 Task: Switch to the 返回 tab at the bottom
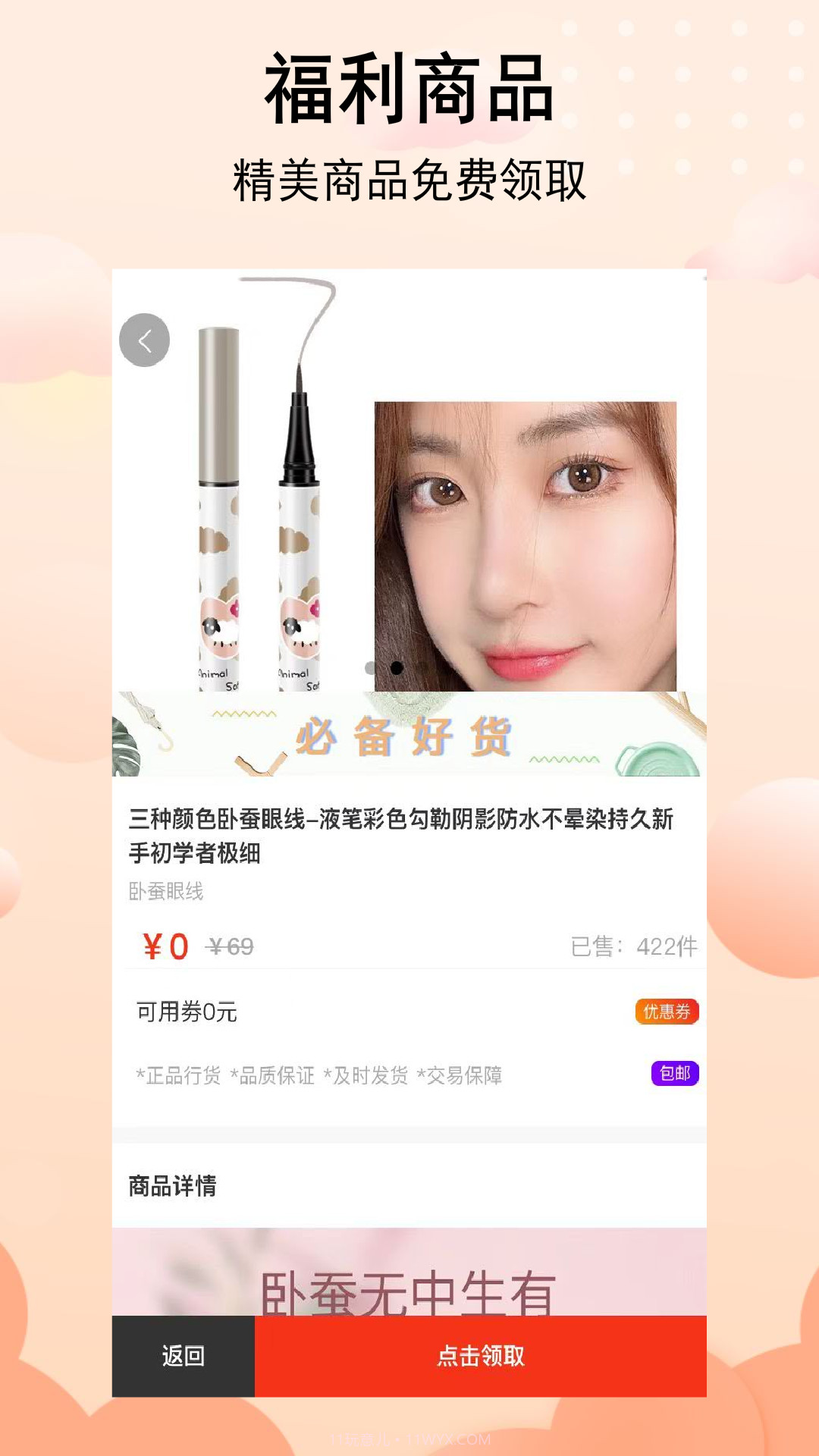click(x=185, y=1357)
